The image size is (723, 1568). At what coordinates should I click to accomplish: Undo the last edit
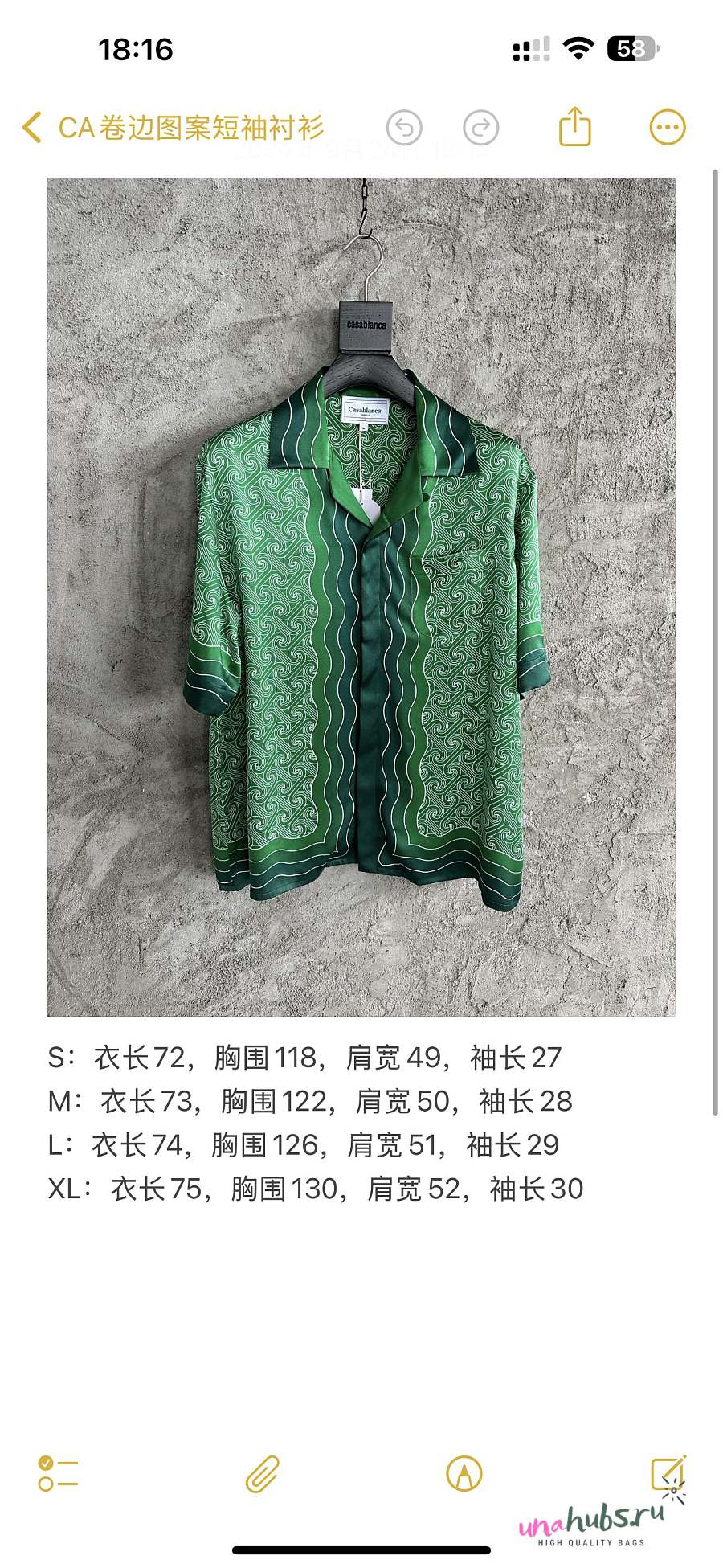(x=404, y=128)
